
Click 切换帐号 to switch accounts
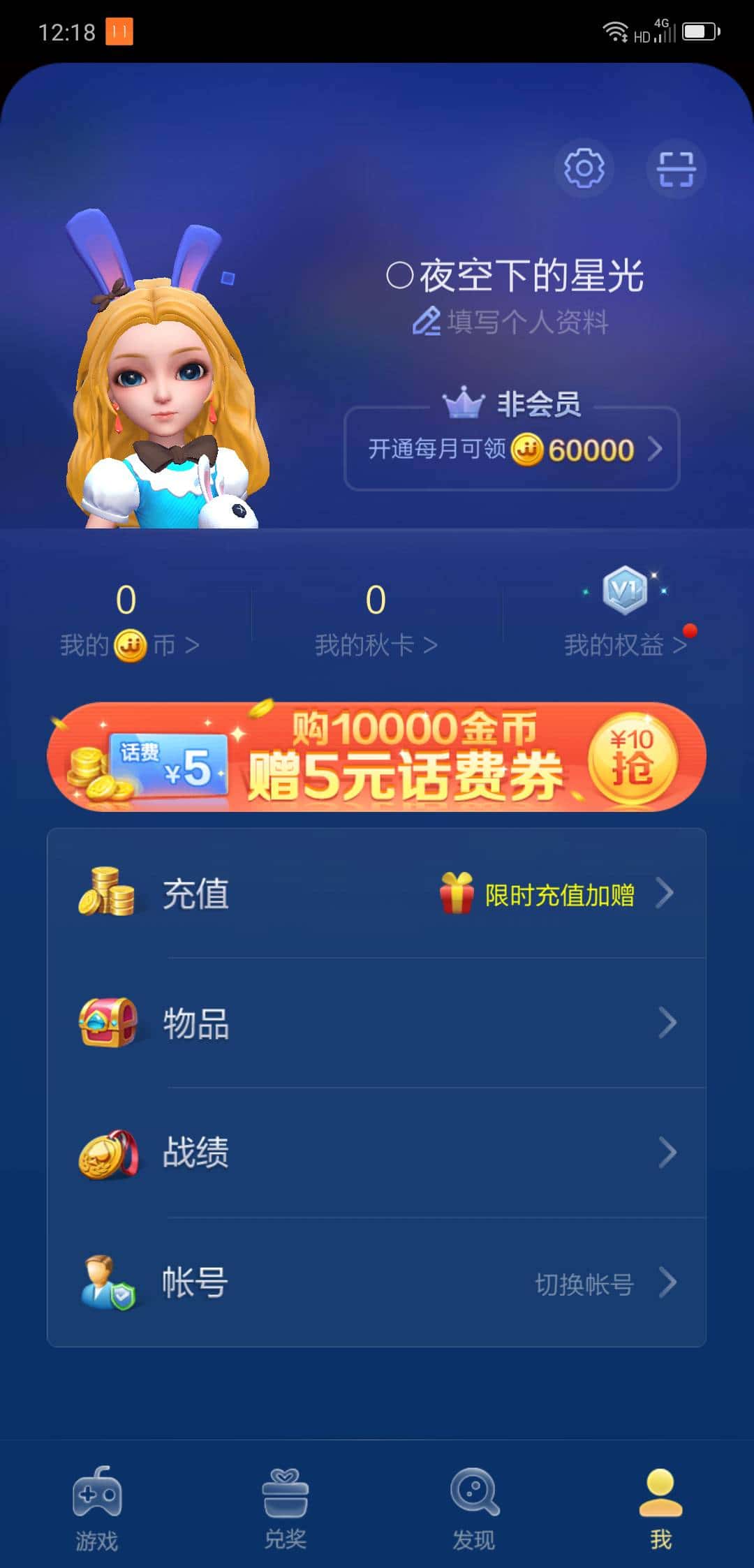point(584,1285)
